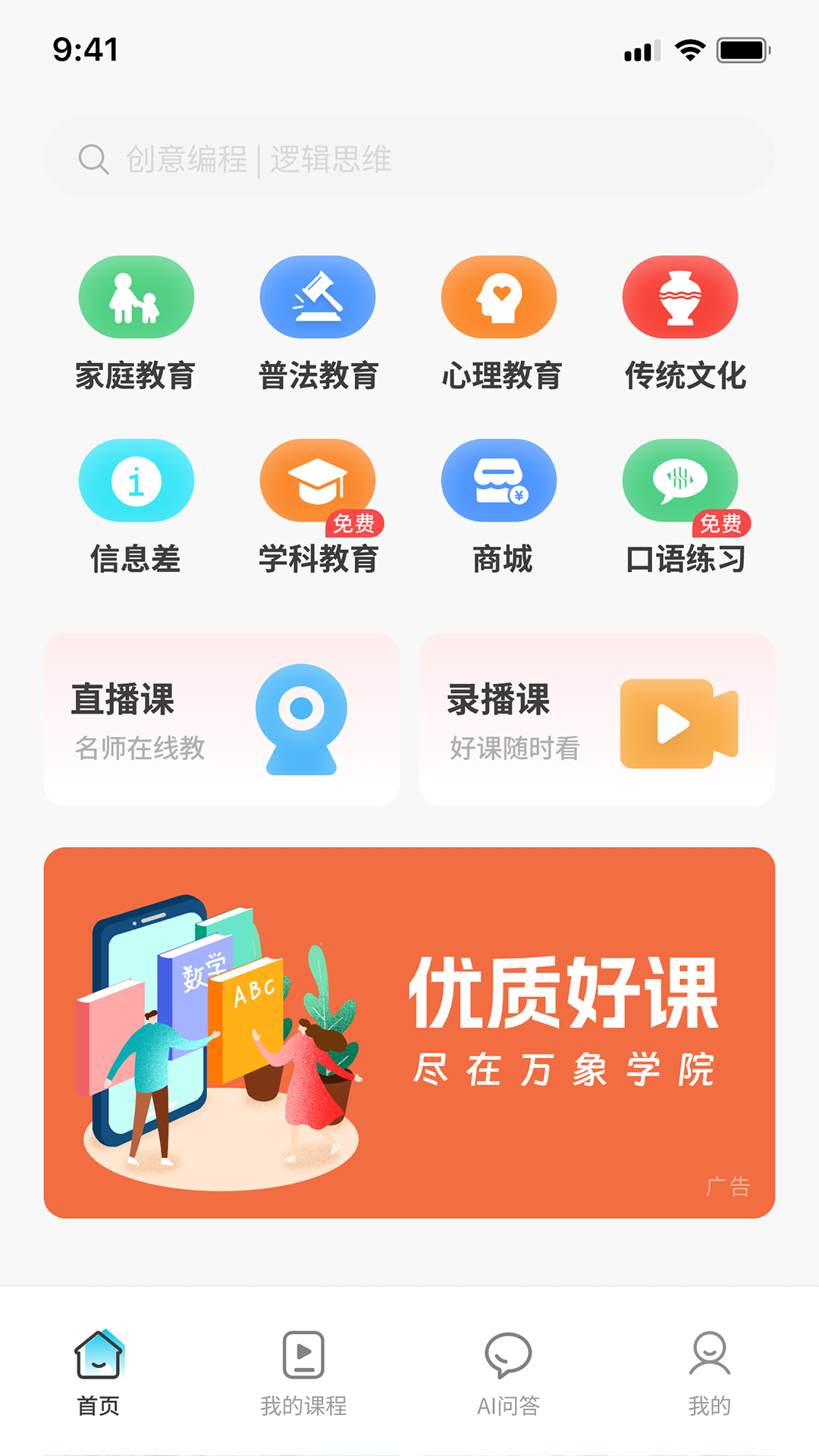
Task: Tap the 免费 badge on 口语练习
Action: 720,522
